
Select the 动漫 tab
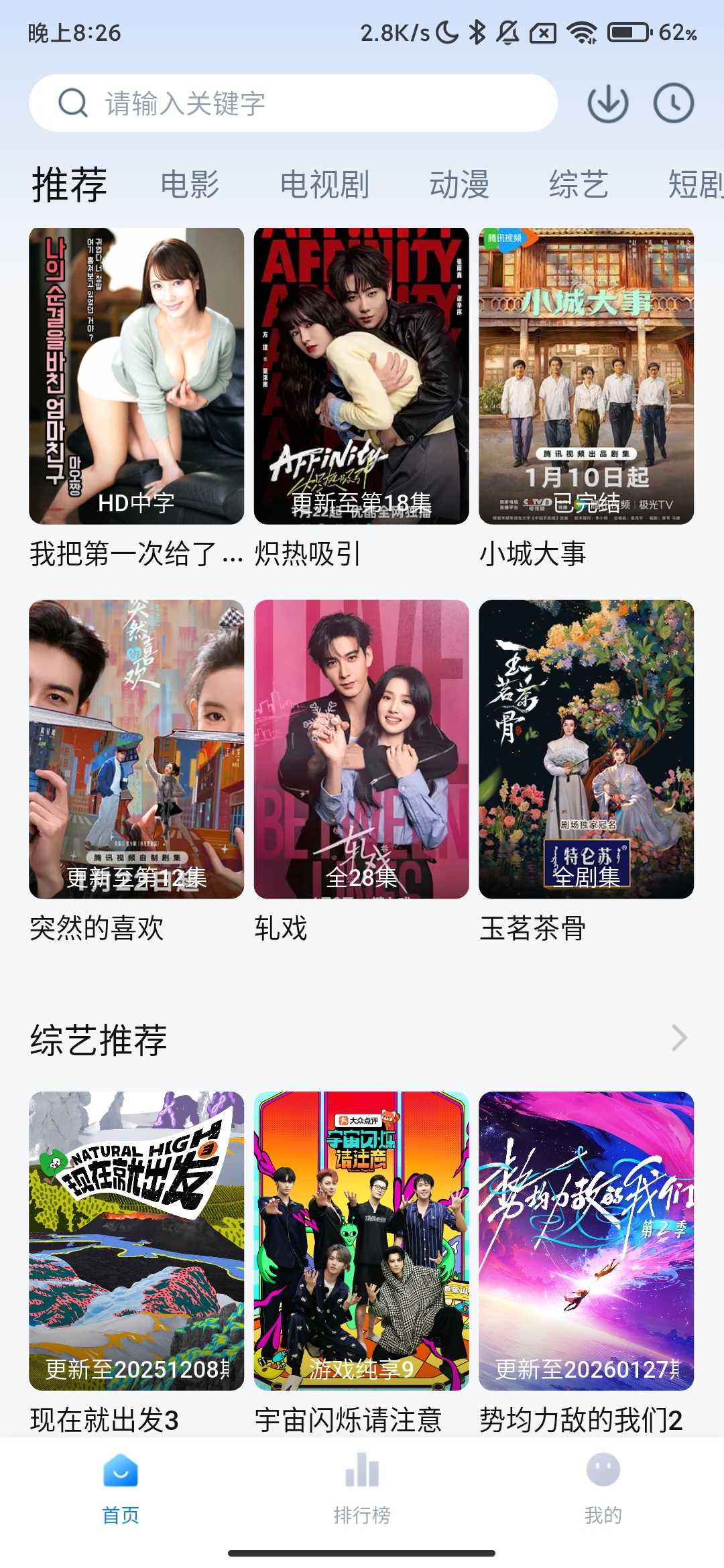point(459,184)
